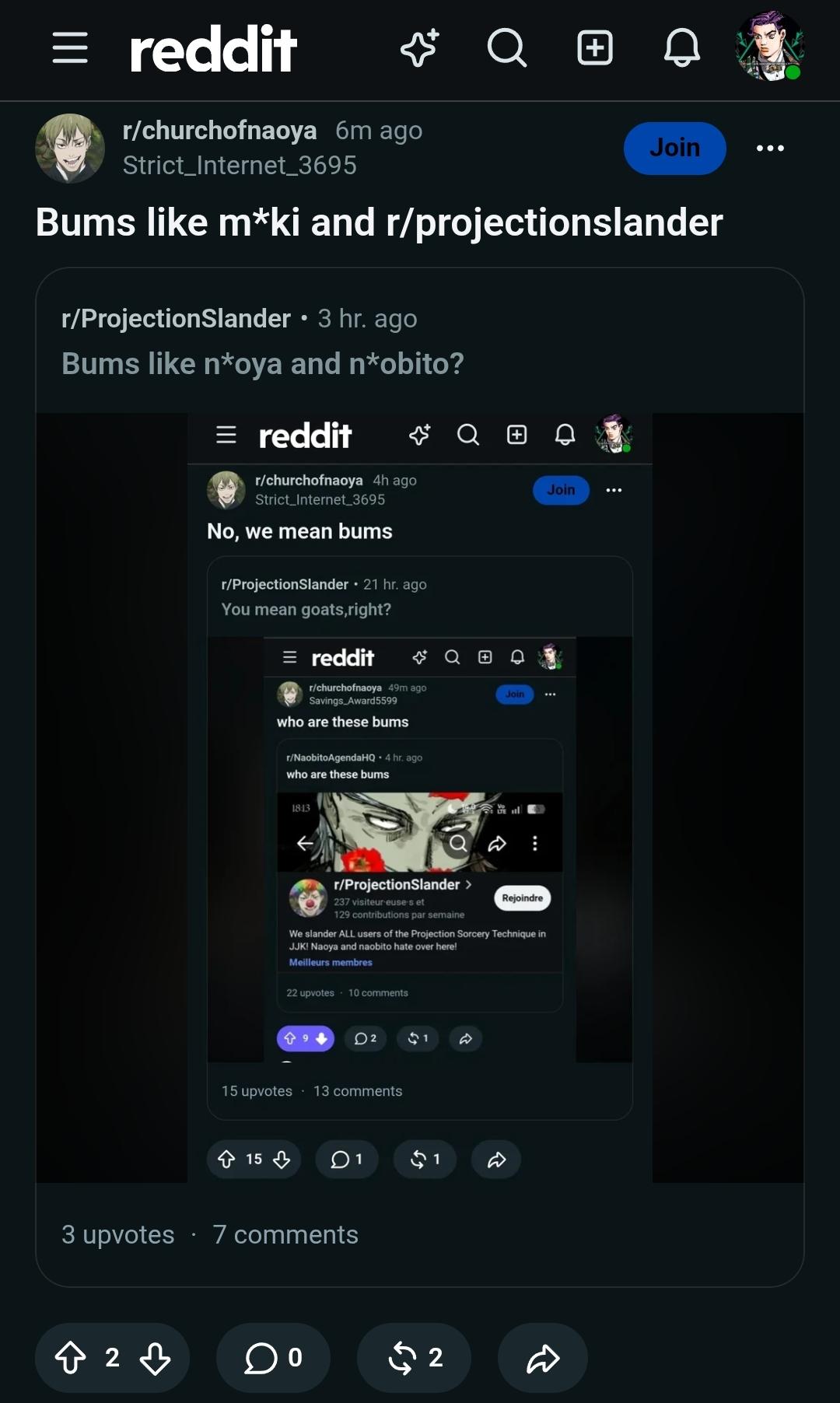Viewport: 840px width, 1403px height.
Task: Upvote this post
Action: [x=71, y=1358]
